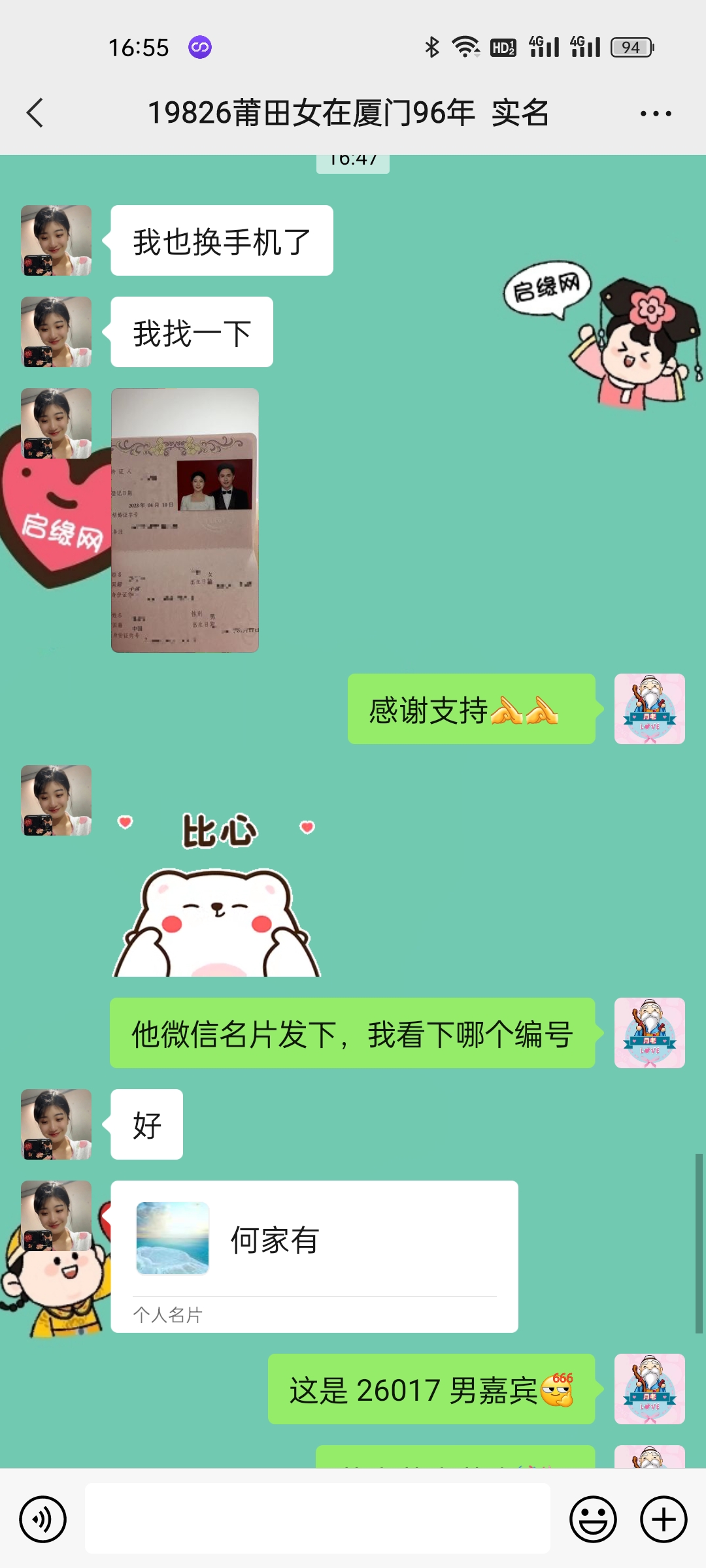The width and height of the screenshot is (706, 1568).
Task: Switch to voice message input
Action: [x=43, y=1519]
